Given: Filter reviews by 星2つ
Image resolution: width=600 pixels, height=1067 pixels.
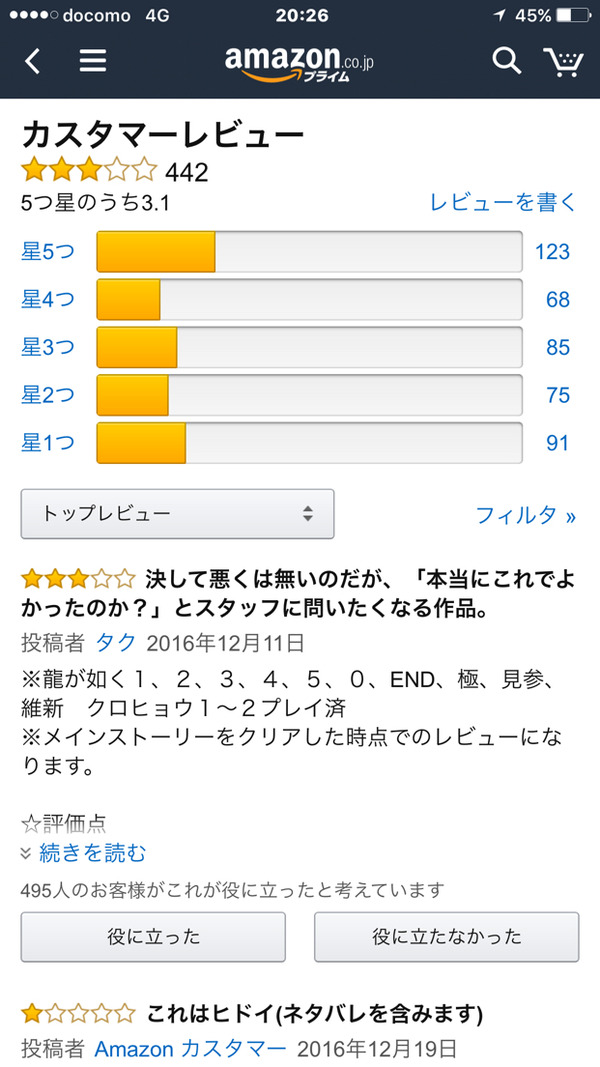Looking at the screenshot, I should [48, 395].
